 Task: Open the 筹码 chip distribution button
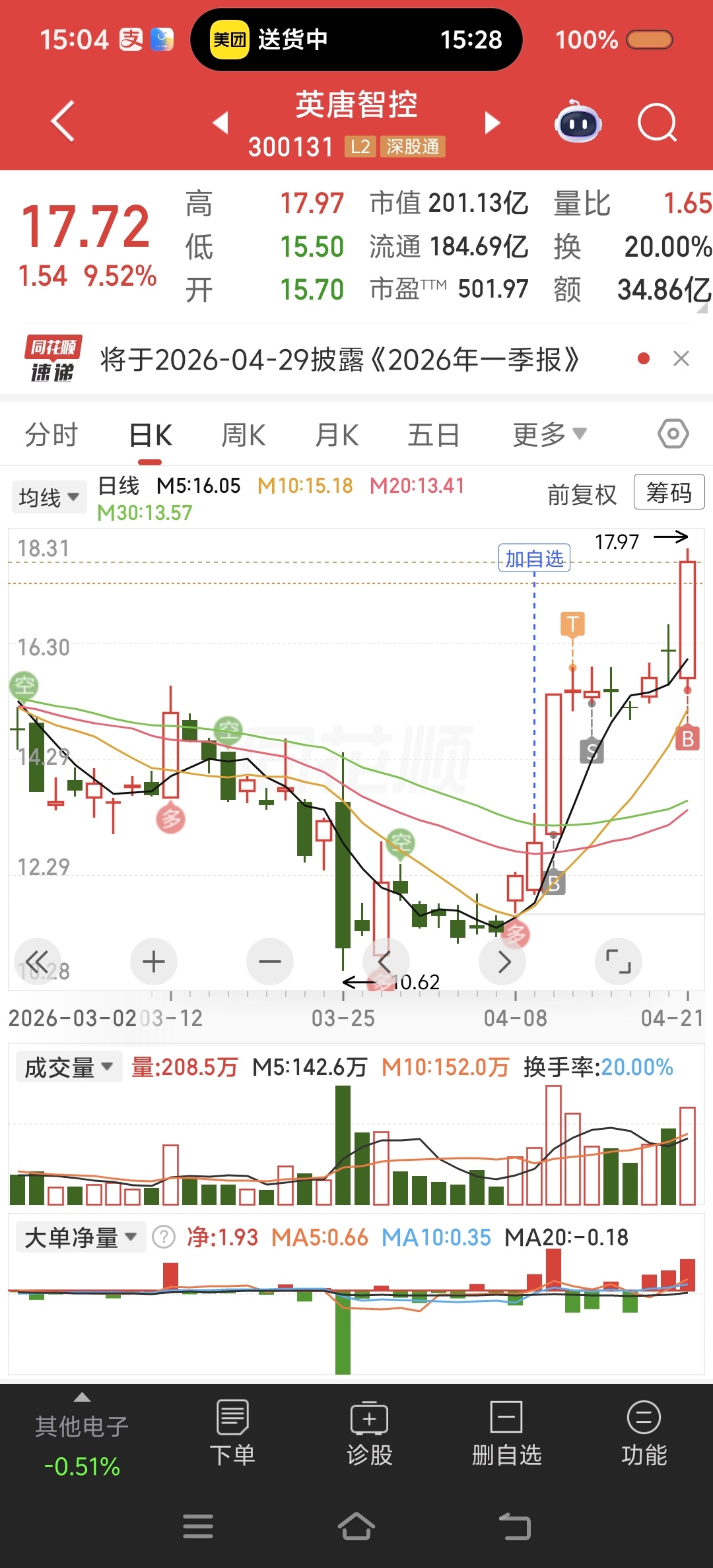click(669, 492)
